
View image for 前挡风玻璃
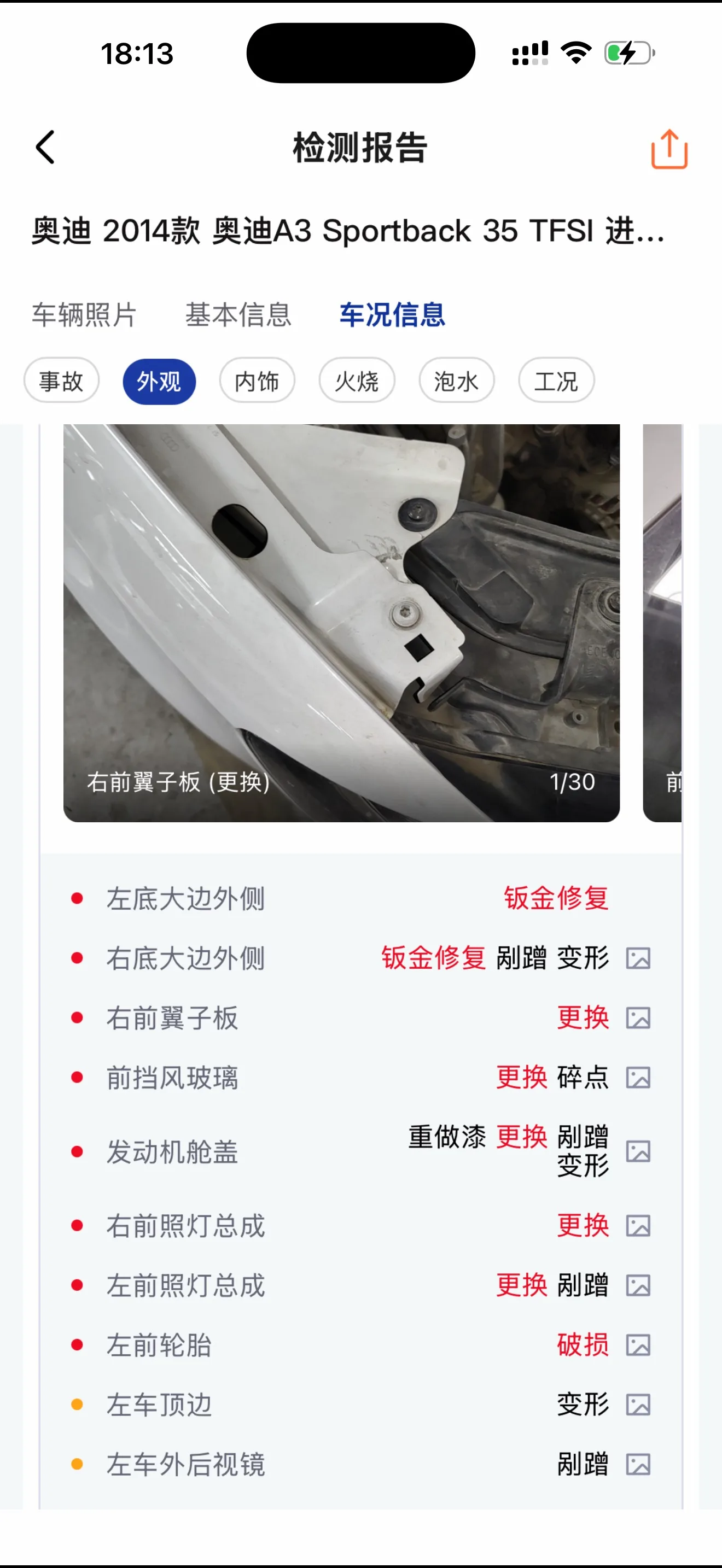pyautogui.click(x=638, y=1078)
